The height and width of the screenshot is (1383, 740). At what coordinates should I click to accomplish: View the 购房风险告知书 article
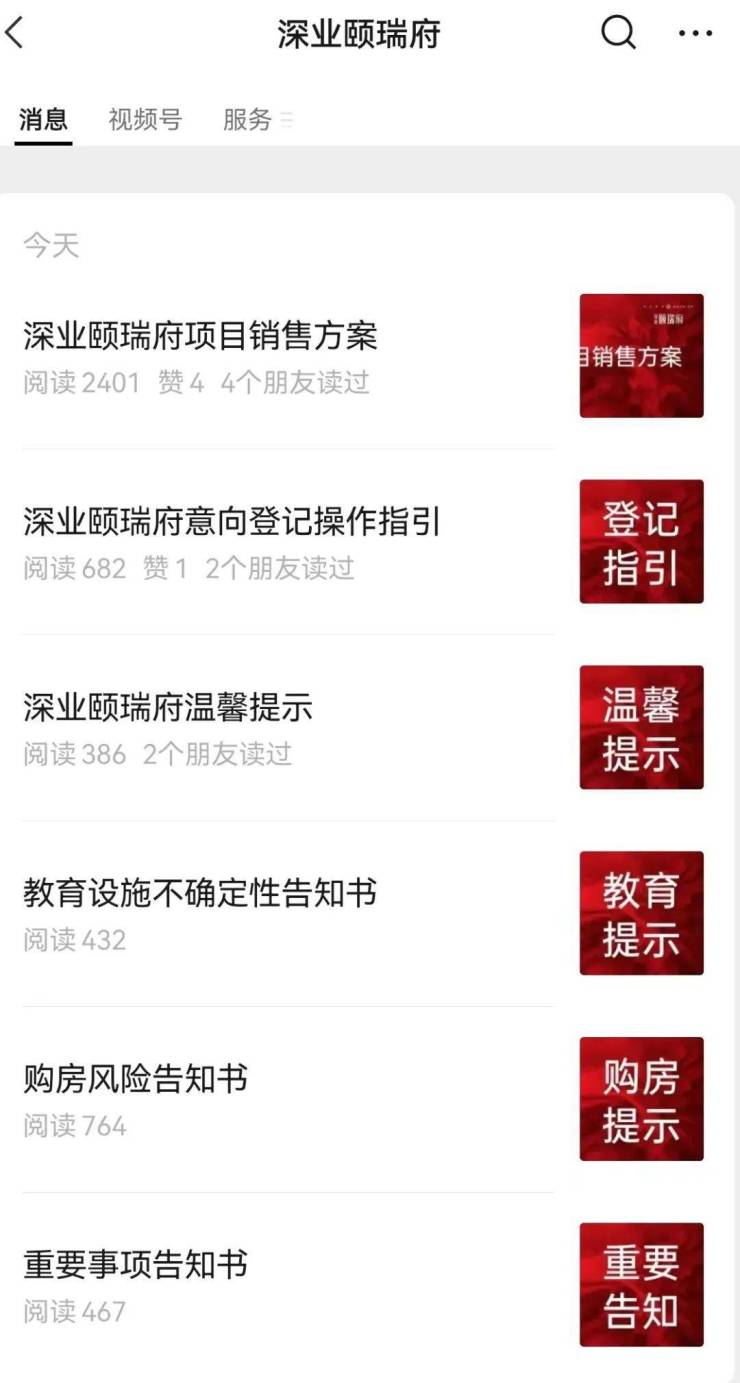coord(135,1079)
